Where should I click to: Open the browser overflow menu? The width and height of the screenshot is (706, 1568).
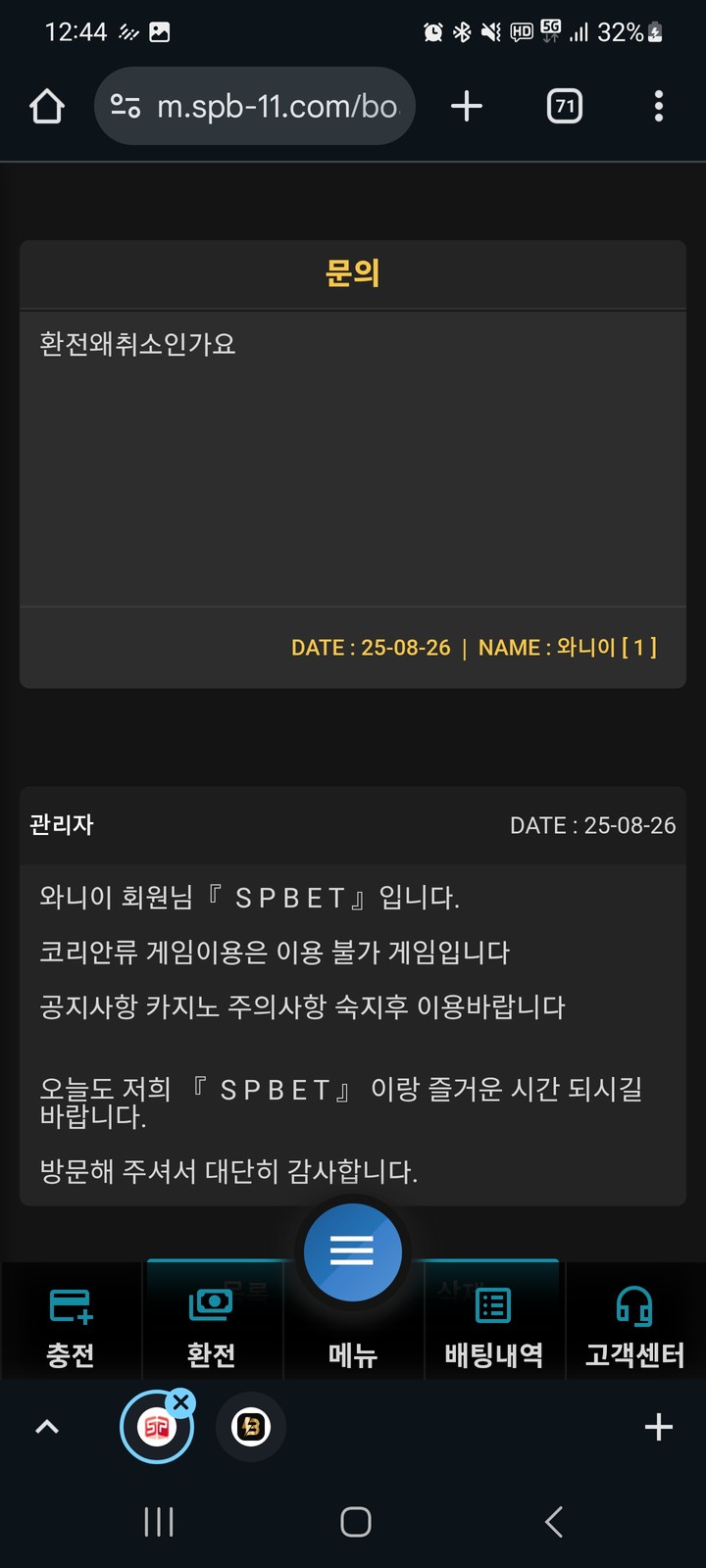pyautogui.click(x=658, y=106)
